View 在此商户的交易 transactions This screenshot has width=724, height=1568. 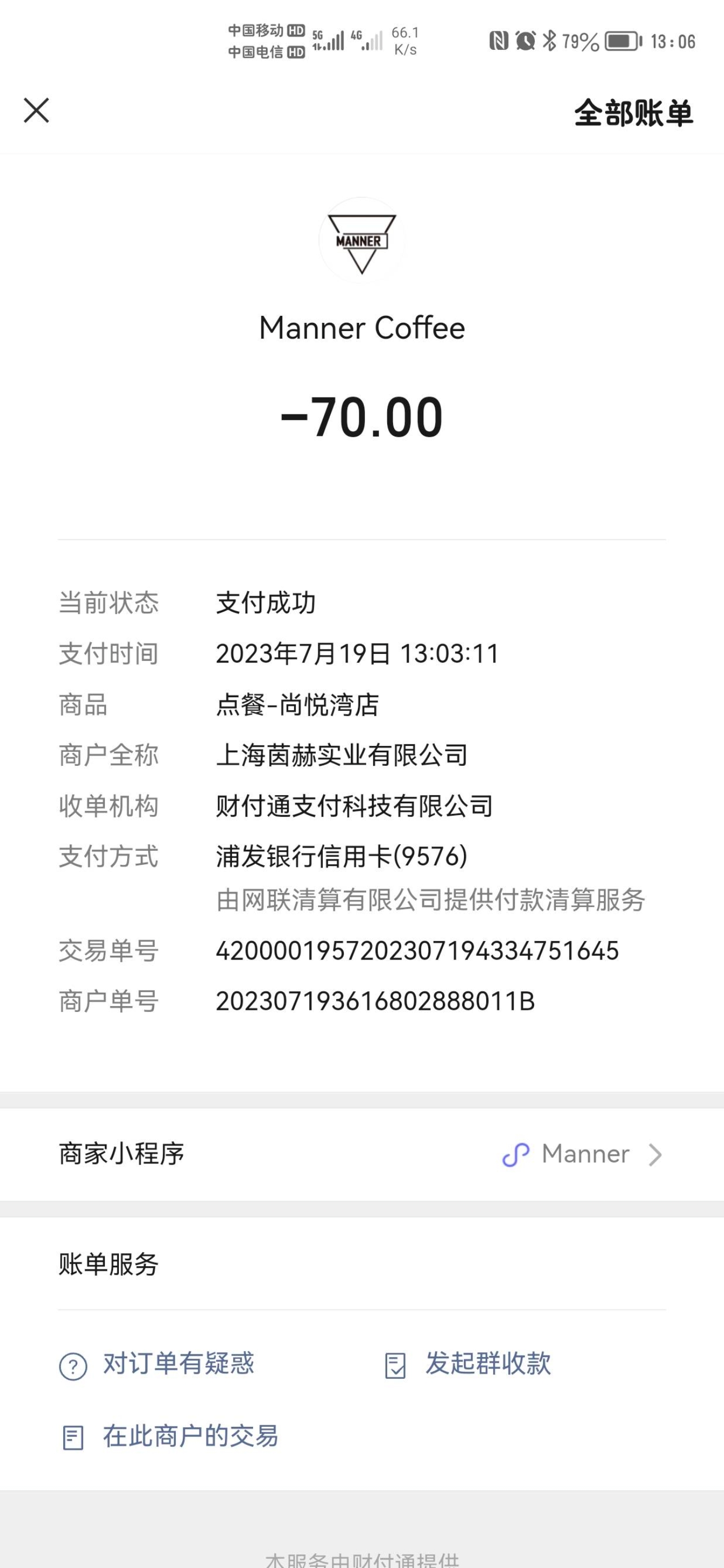click(170, 1437)
